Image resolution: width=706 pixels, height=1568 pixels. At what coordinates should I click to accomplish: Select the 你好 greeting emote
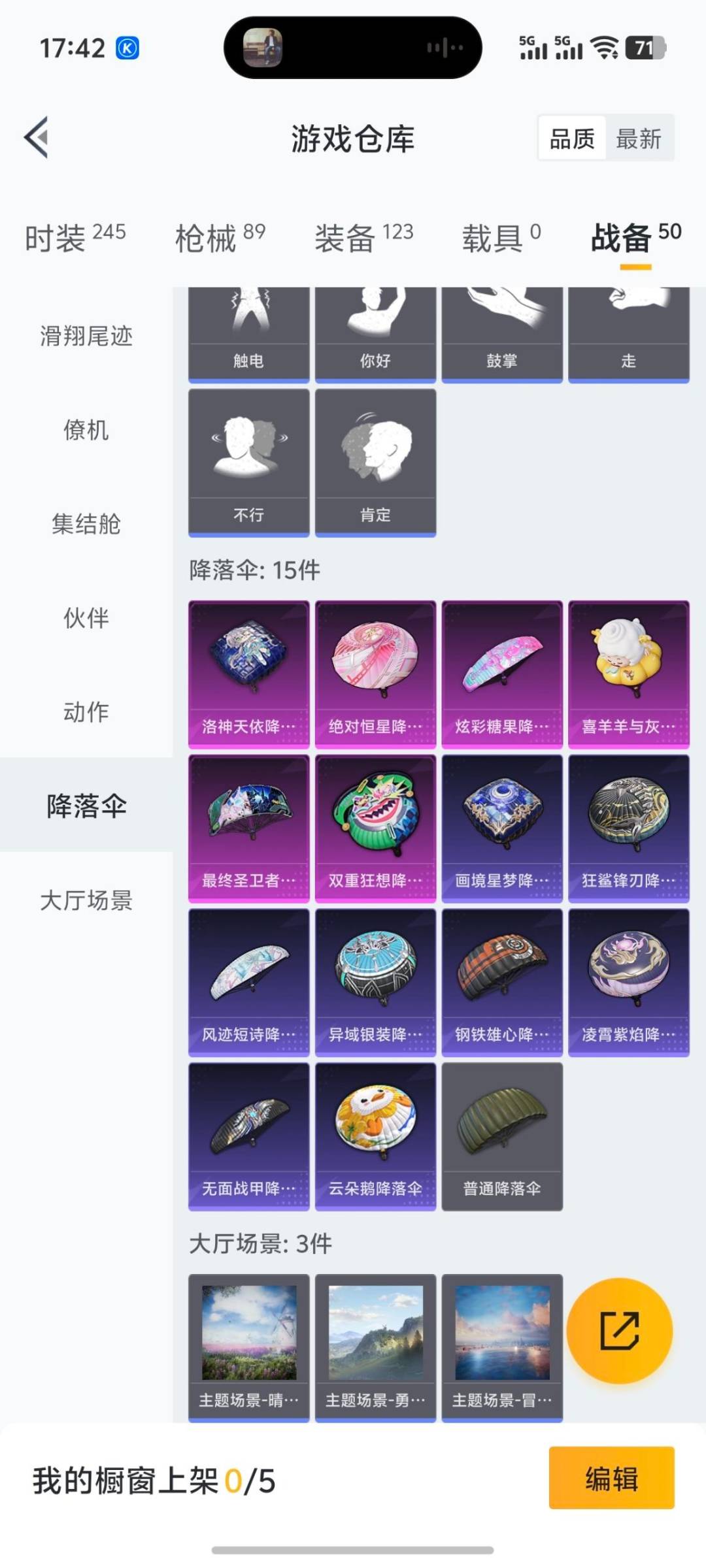pos(375,327)
